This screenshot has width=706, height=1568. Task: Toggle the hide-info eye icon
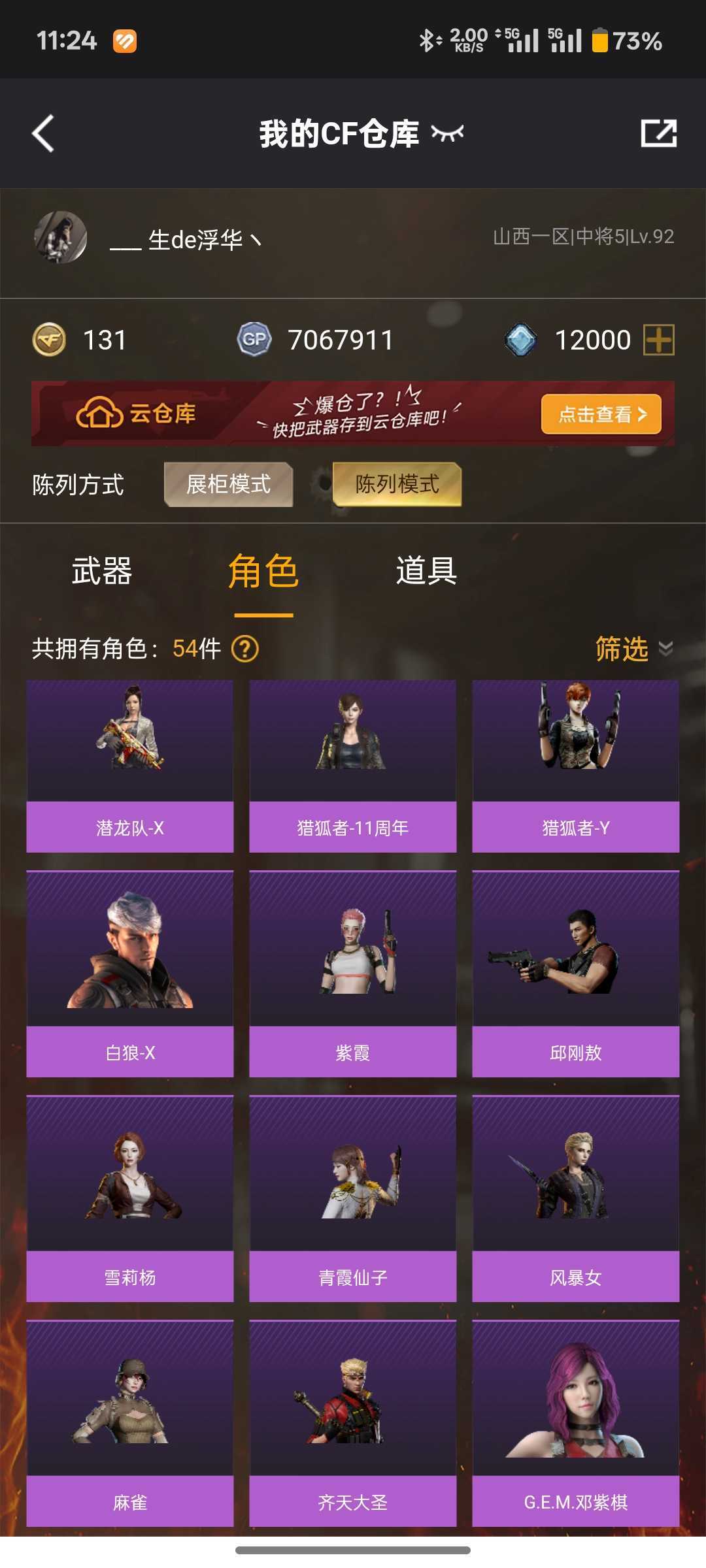click(x=448, y=133)
